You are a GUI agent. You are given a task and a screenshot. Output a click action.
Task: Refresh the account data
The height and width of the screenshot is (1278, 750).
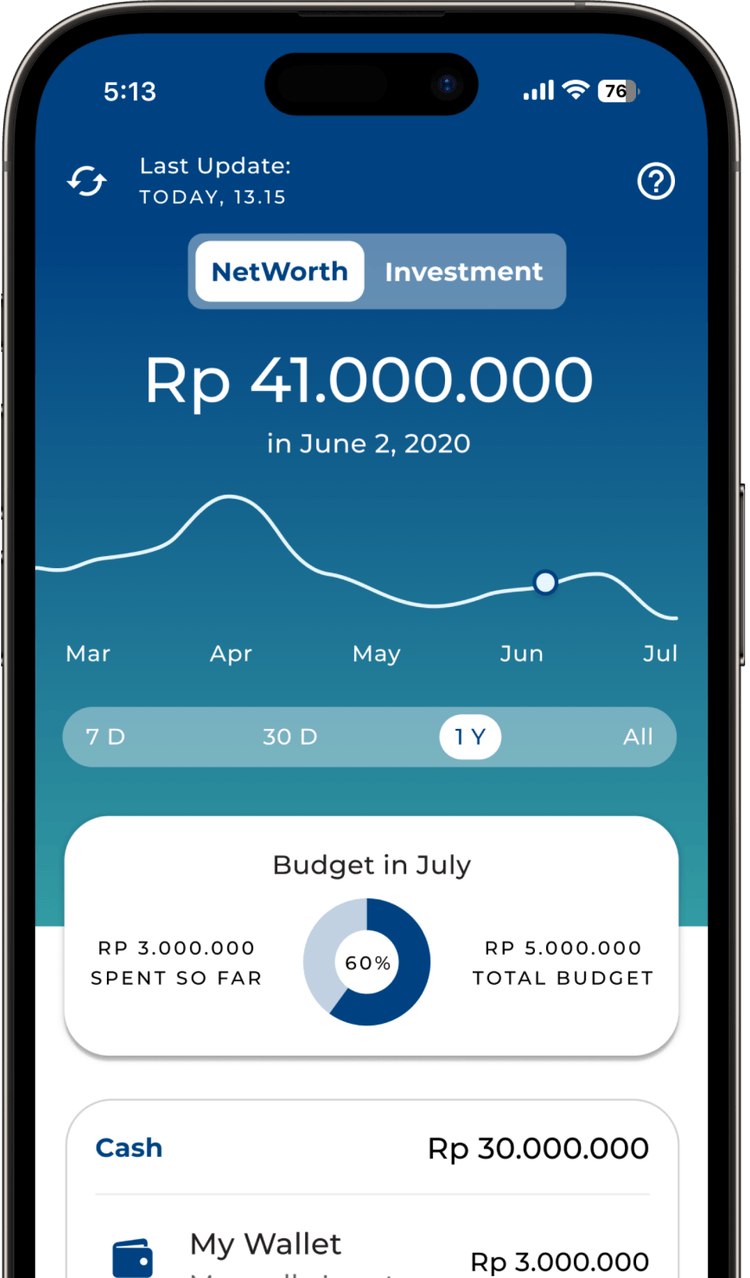[x=87, y=182]
